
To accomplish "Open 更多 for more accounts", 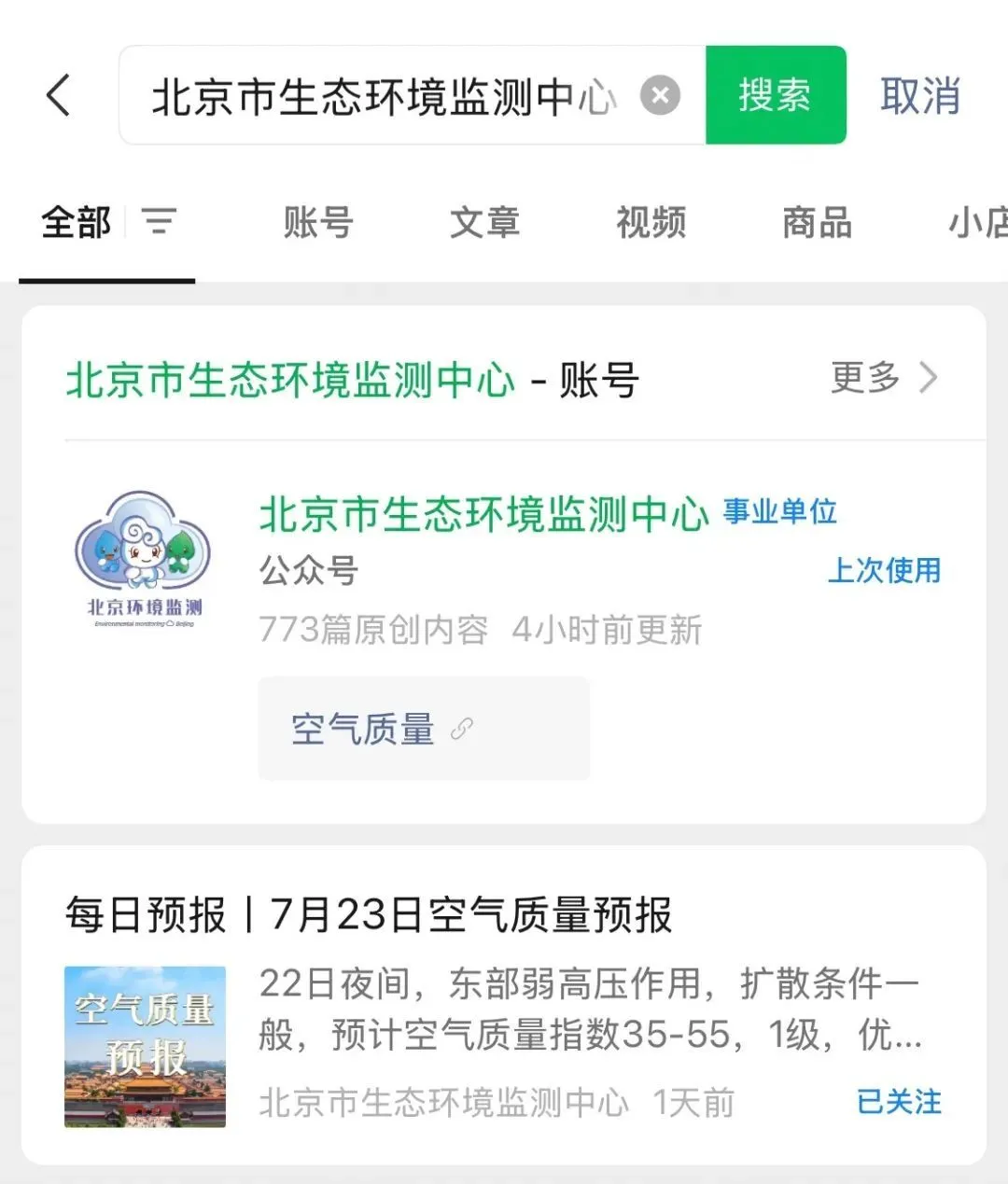I will 882,378.
